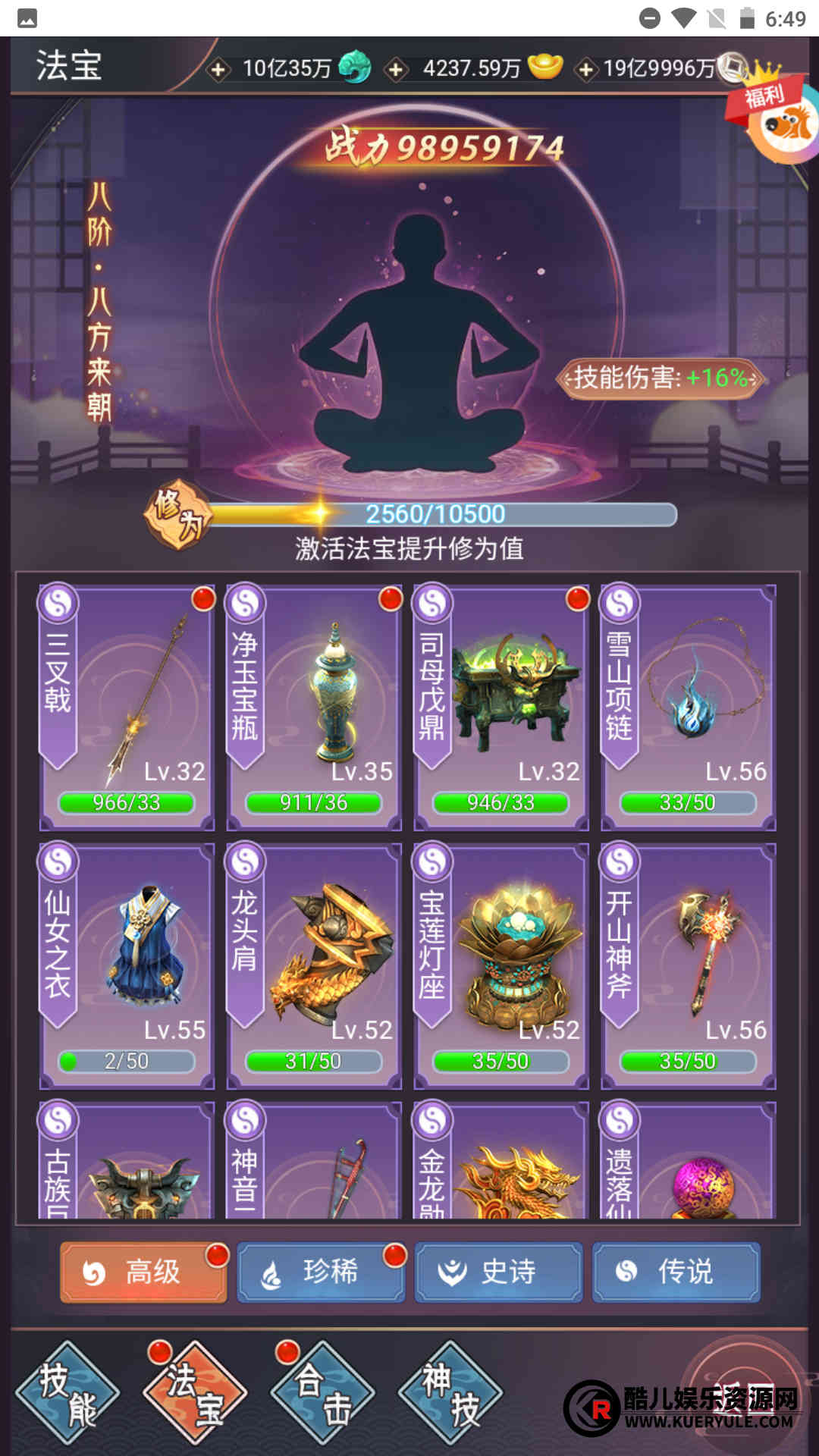Select the 净玉宝瓶 vase card
This screenshot has width=819, height=1456.
(x=314, y=707)
